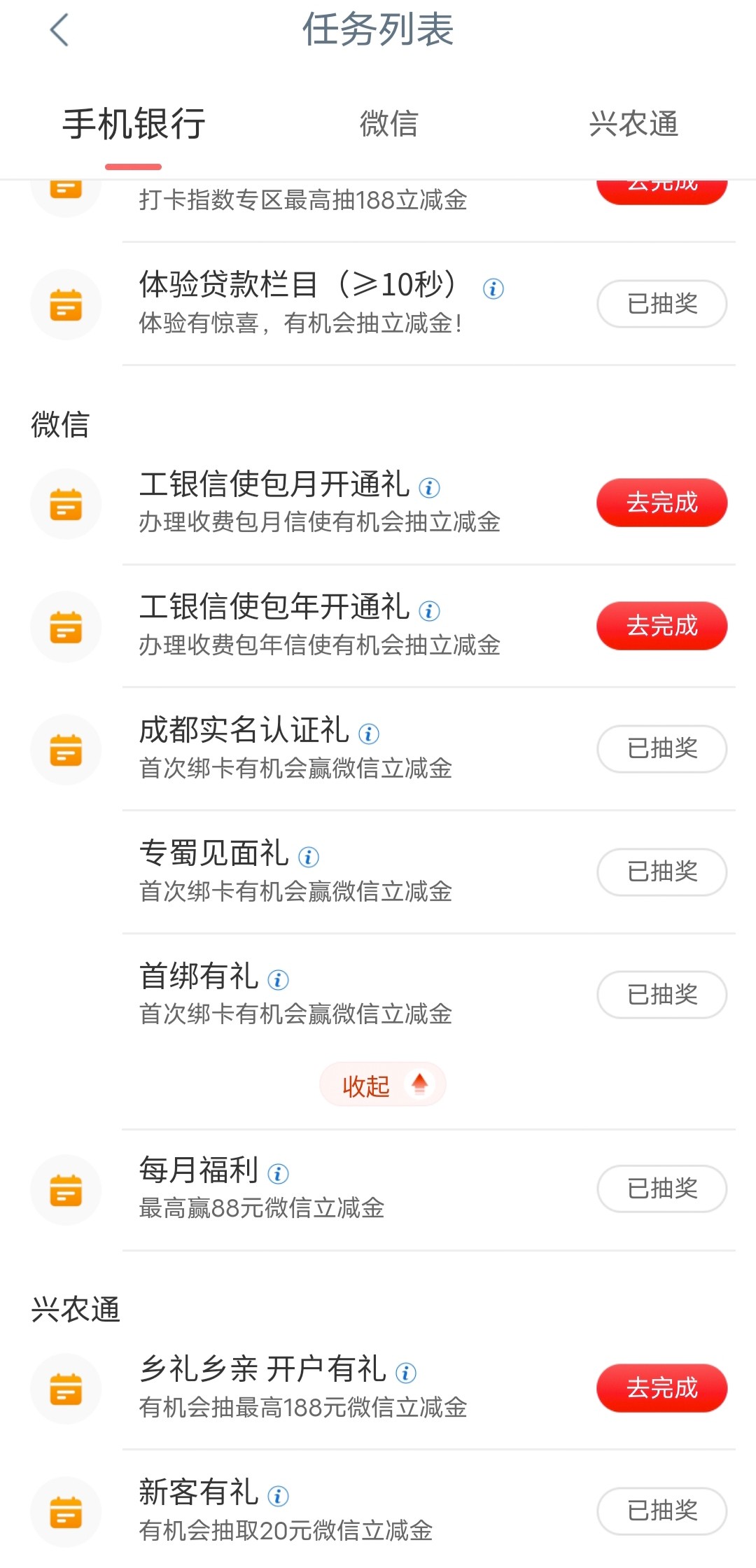
Task: View info for 体验贷款栏目 task
Action: 493,288
